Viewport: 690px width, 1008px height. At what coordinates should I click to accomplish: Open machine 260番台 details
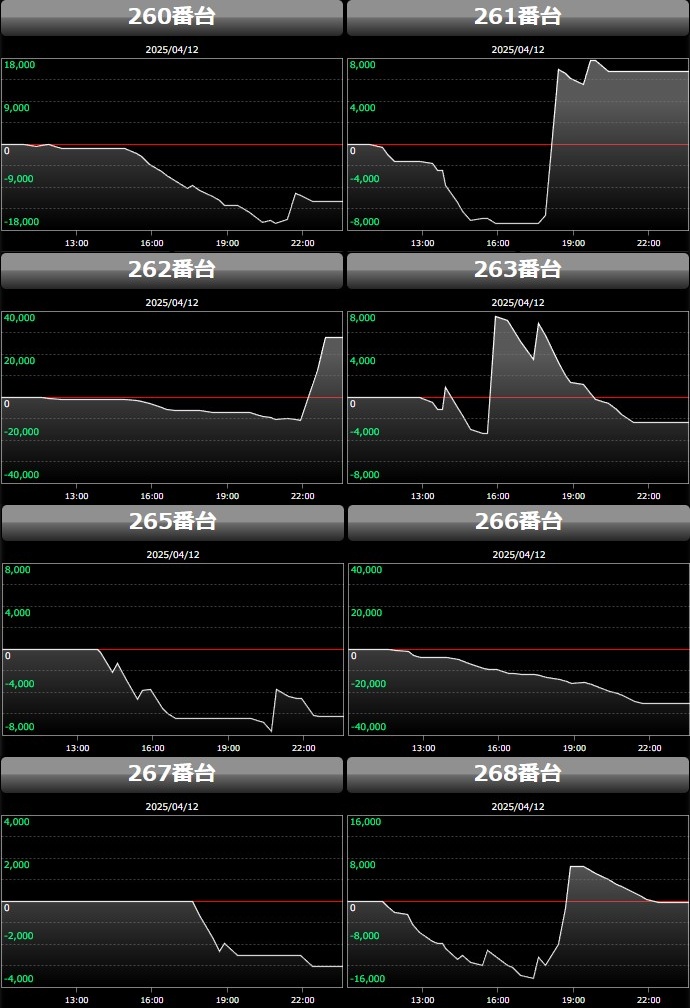[x=172, y=17]
